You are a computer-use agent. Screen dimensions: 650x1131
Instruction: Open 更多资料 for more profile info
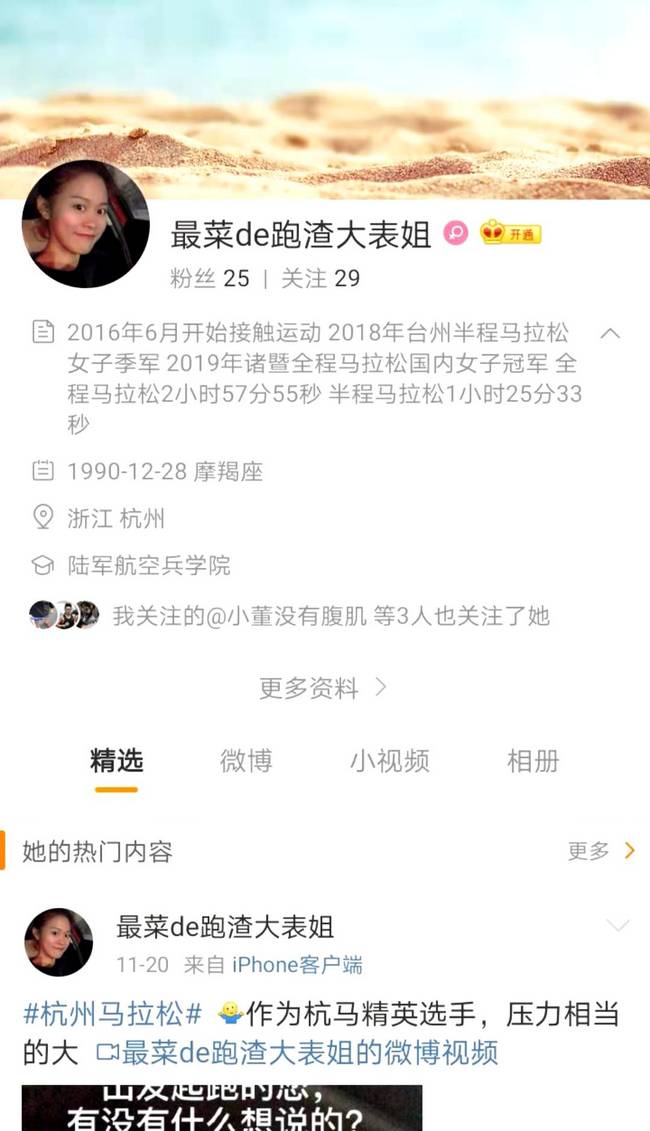coord(322,688)
